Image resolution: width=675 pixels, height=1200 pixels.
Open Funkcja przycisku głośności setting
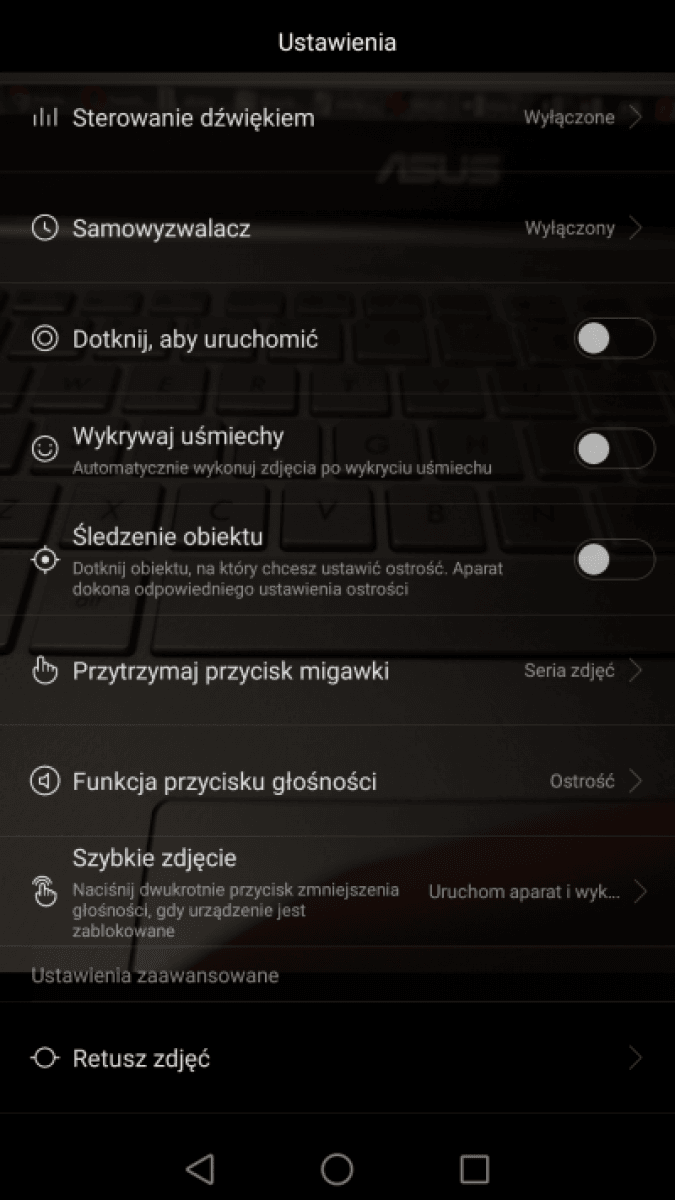coord(337,781)
